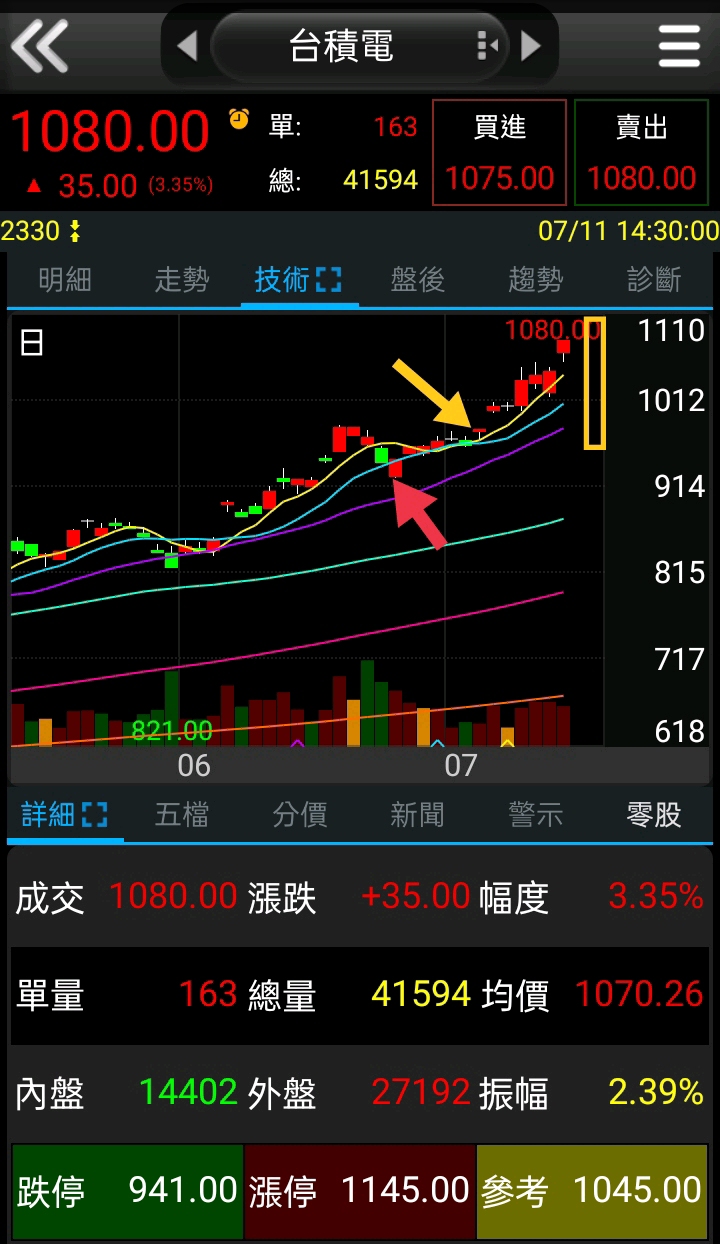This screenshot has width=720, height=1244.
Task: Switch to the 走勢 tab
Action: pos(182,280)
